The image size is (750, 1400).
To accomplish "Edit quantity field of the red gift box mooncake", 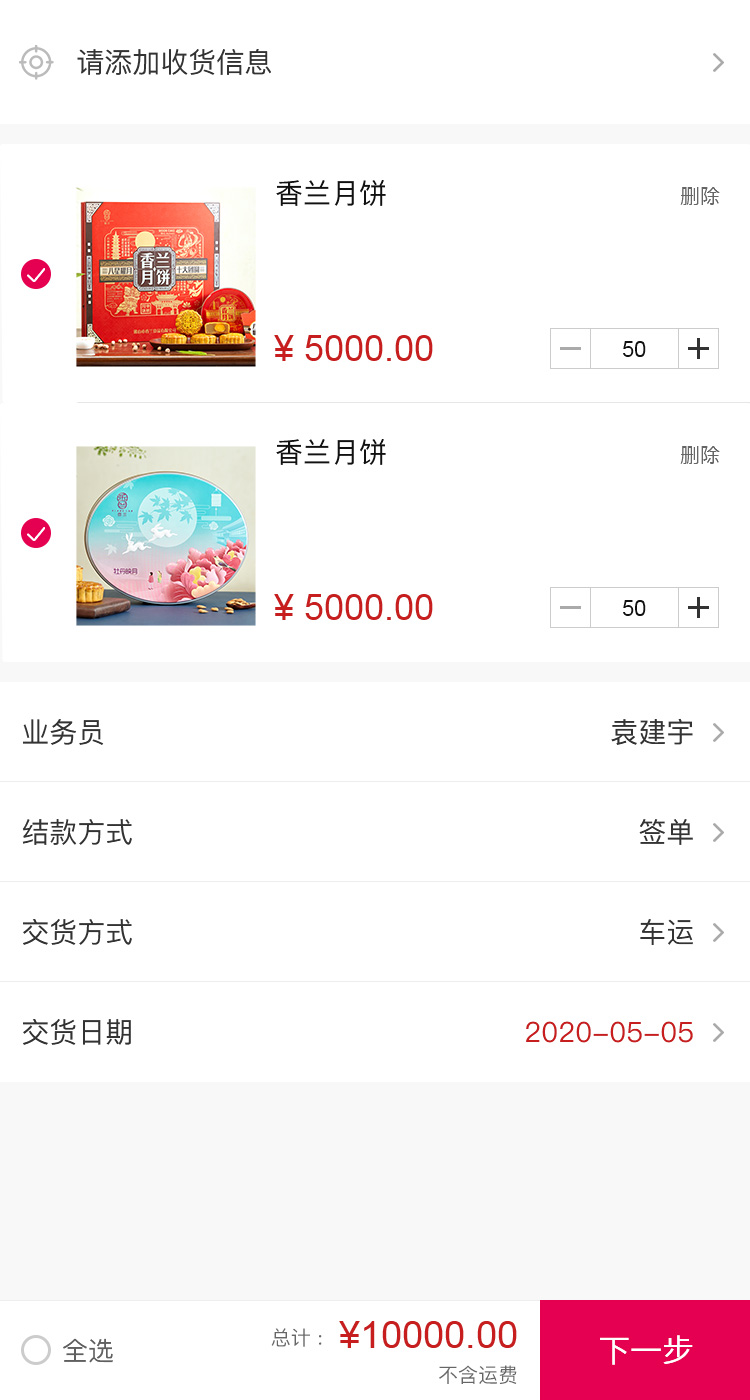I will (634, 349).
